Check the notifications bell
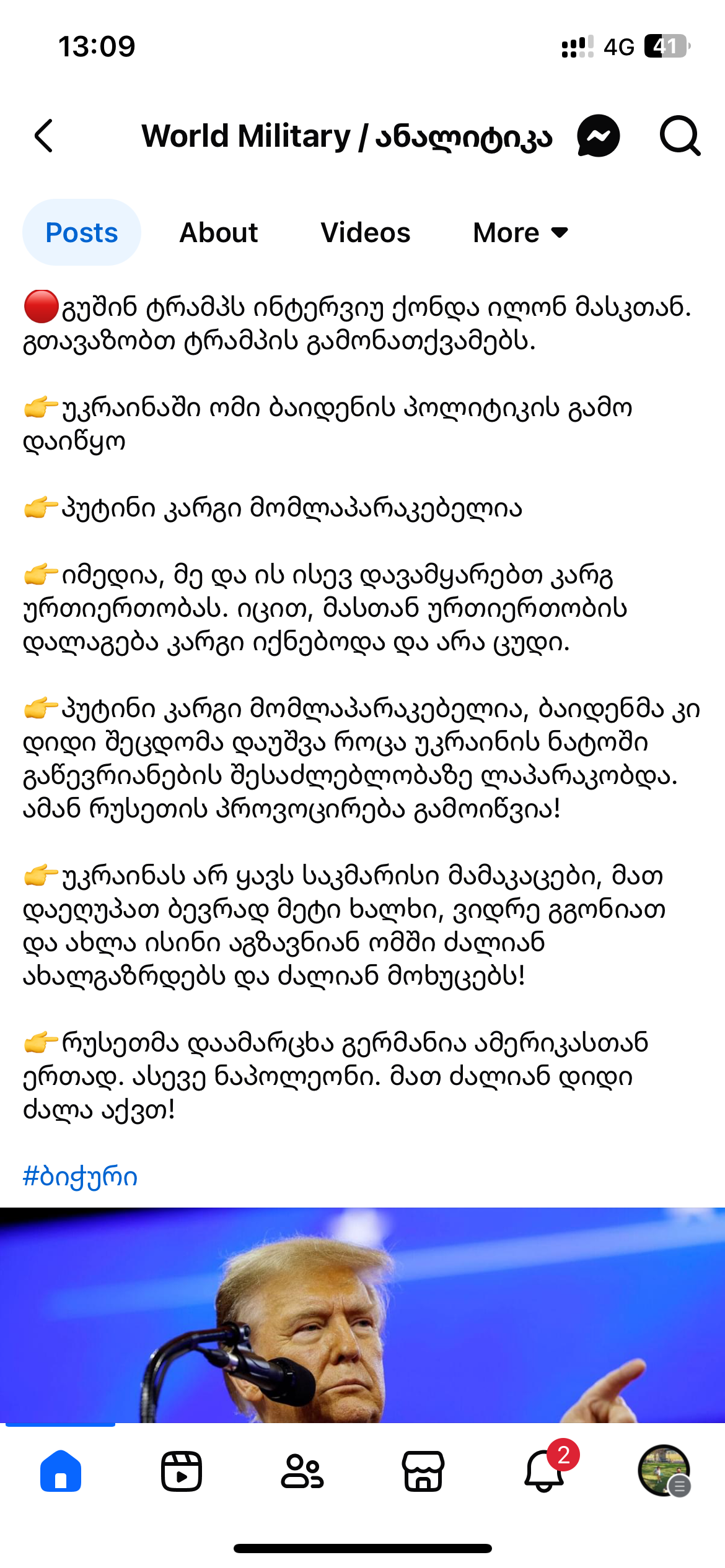 coord(544,1471)
